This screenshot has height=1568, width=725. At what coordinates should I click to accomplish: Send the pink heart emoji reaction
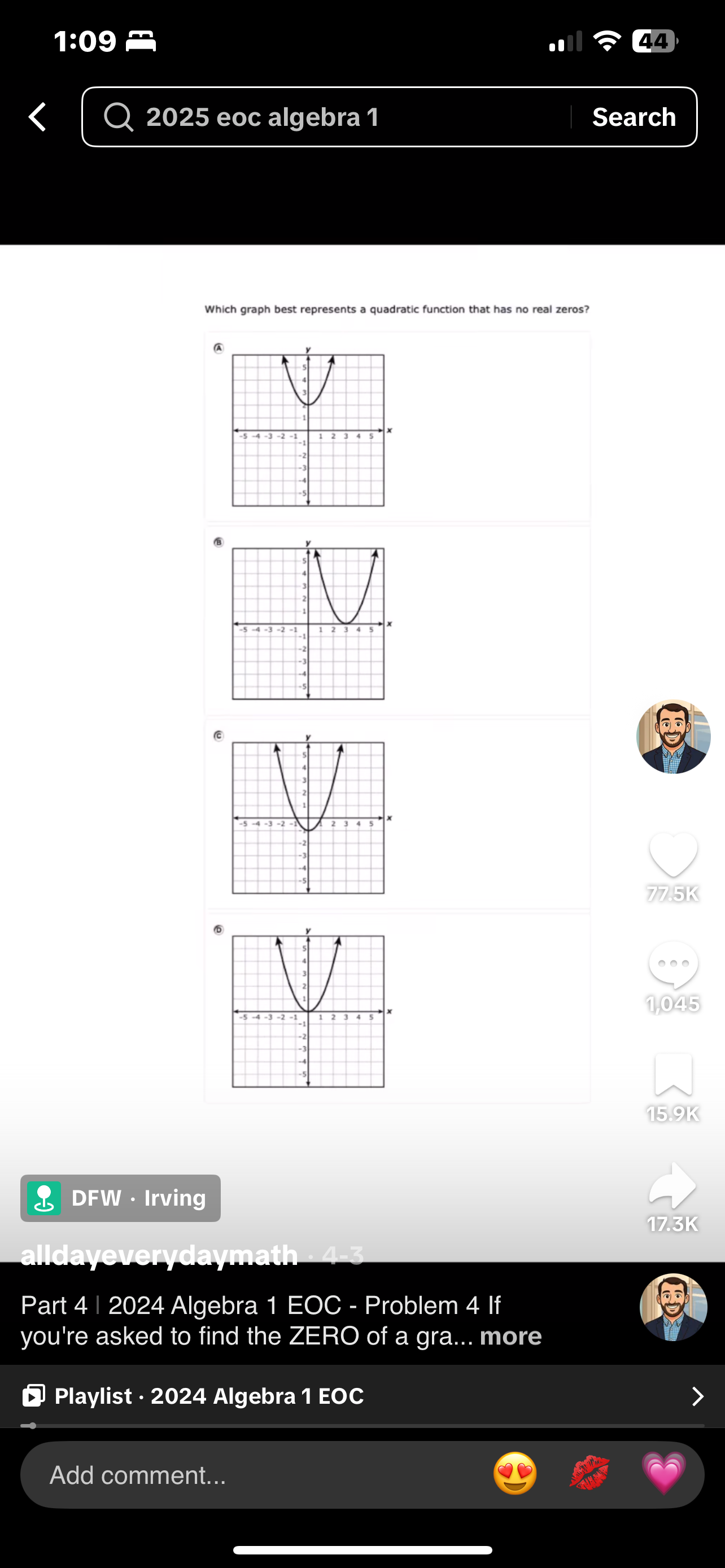click(x=663, y=1474)
